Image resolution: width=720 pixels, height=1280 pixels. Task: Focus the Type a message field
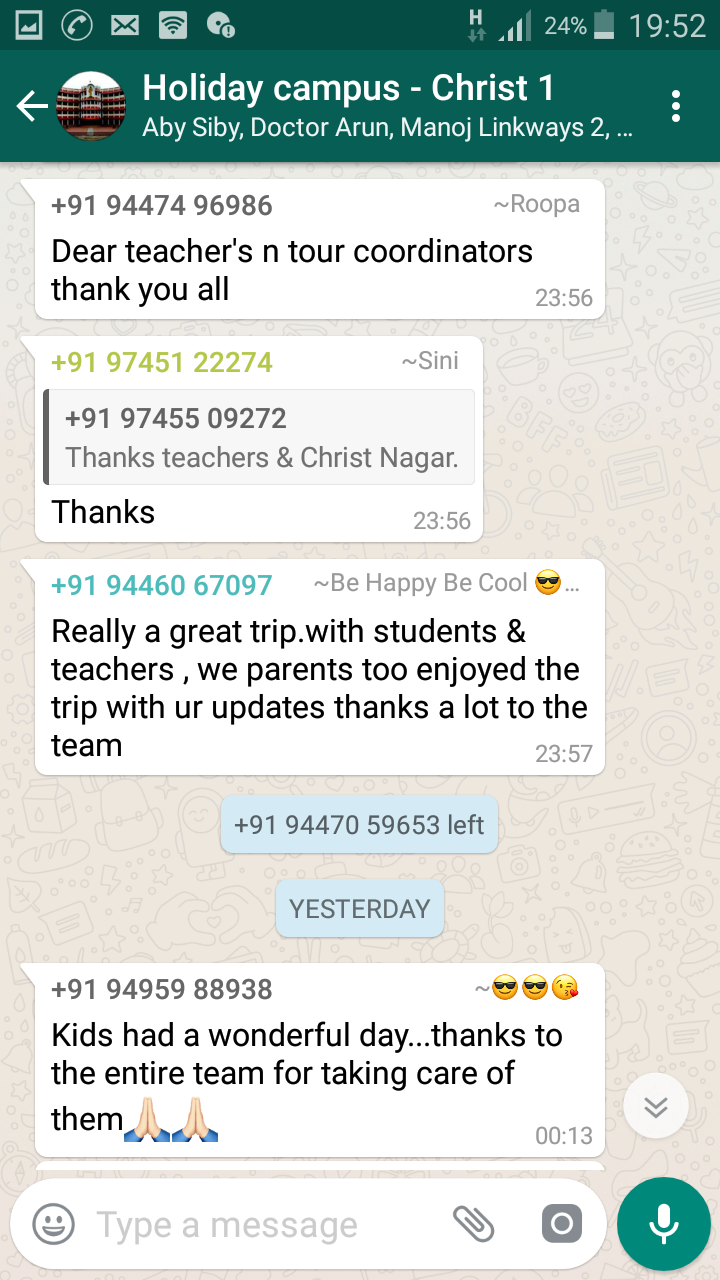(x=264, y=1224)
